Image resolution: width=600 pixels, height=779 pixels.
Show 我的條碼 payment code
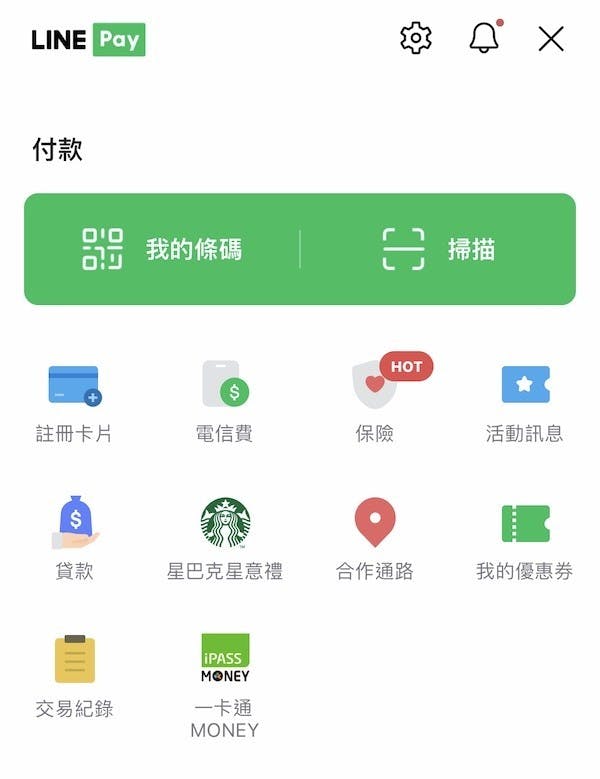162,249
